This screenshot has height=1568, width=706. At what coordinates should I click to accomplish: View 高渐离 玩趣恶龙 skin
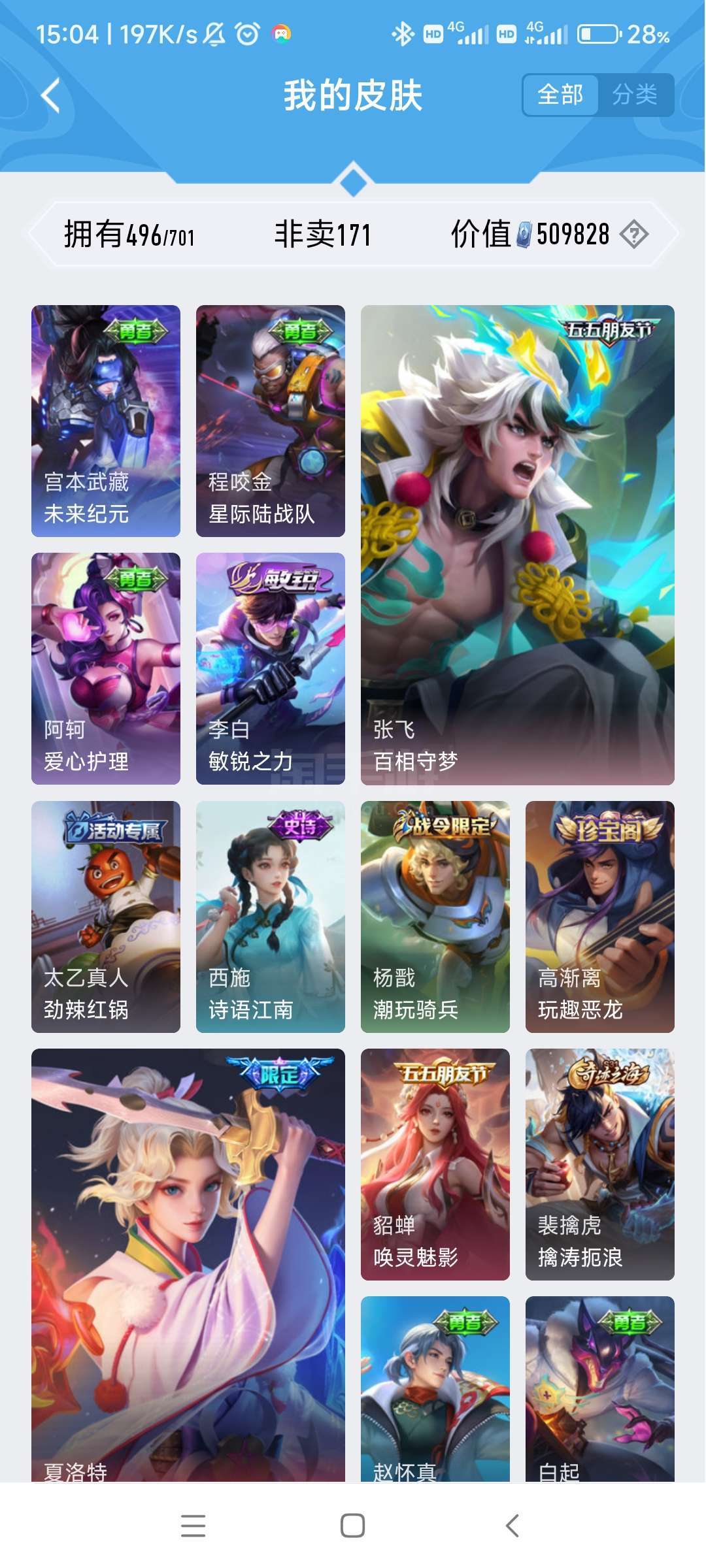(600, 917)
